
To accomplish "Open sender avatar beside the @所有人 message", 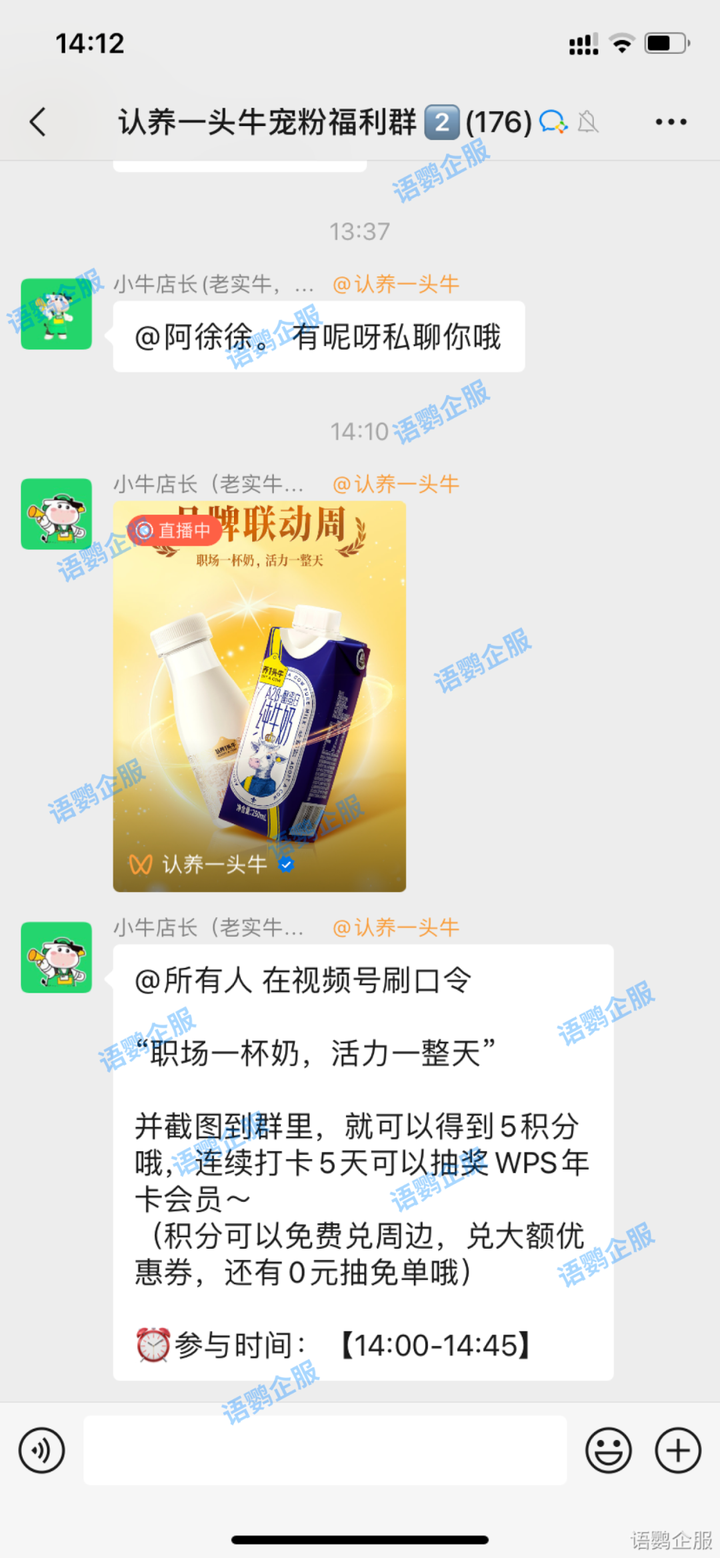I will (56, 958).
